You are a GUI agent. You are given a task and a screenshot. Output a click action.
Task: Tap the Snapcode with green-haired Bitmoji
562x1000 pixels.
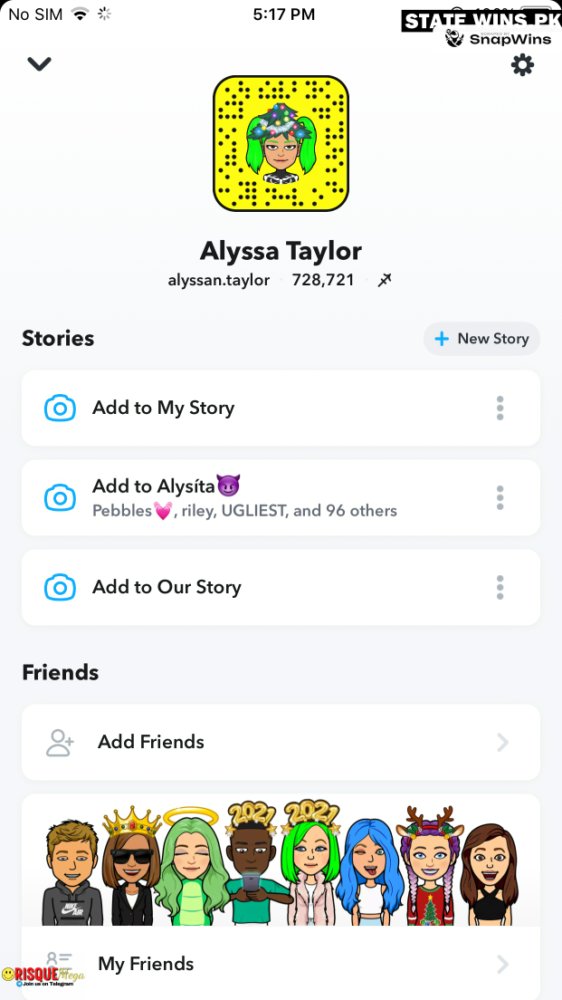pyautogui.click(x=281, y=143)
